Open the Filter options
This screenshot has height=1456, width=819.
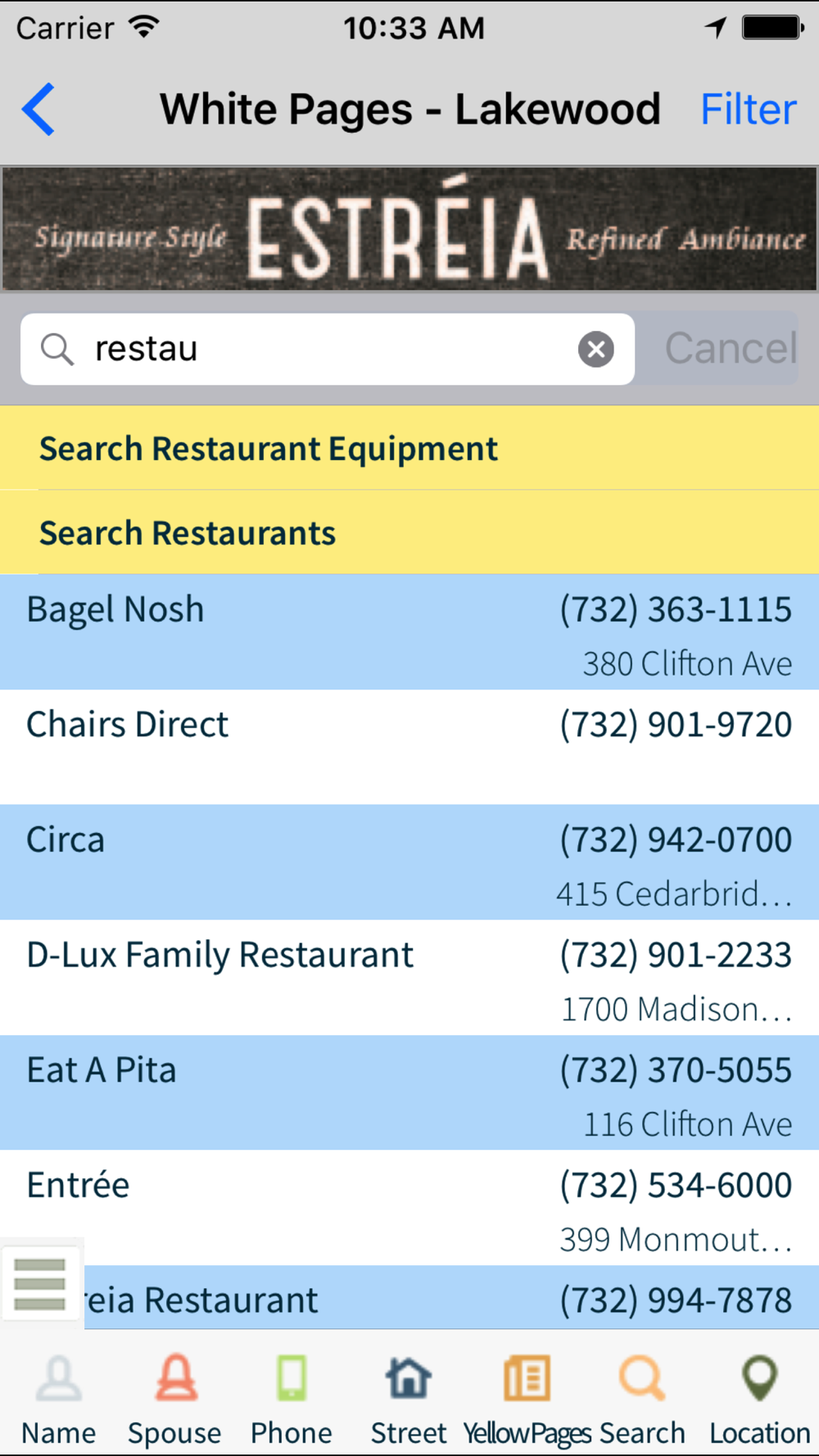pos(748,109)
